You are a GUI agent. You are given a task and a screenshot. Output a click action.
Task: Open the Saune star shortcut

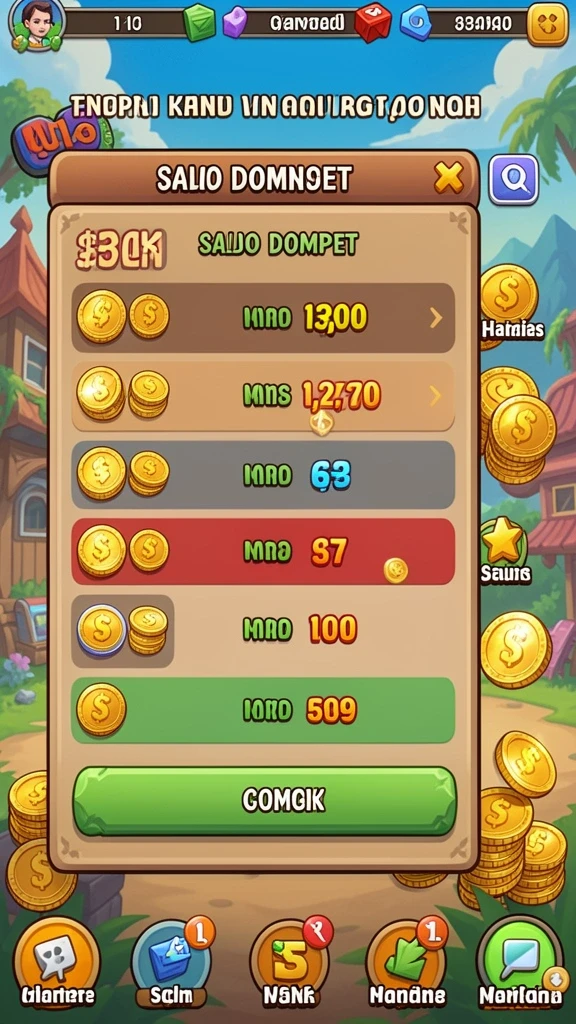(x=505, y=551)
